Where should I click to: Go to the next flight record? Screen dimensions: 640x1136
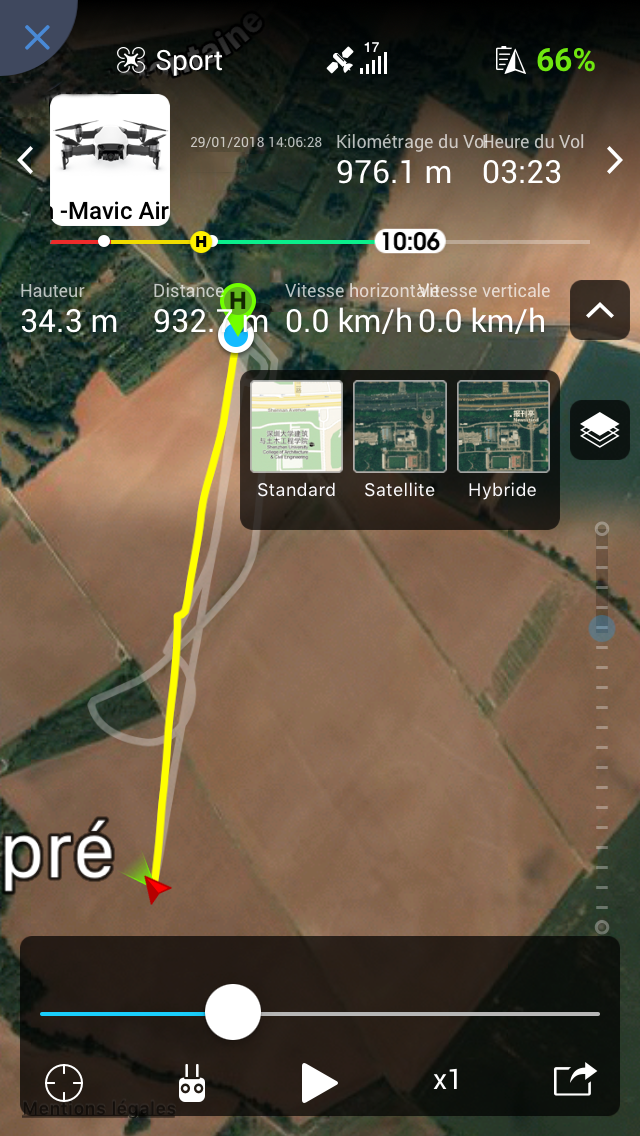pos(615,160)
